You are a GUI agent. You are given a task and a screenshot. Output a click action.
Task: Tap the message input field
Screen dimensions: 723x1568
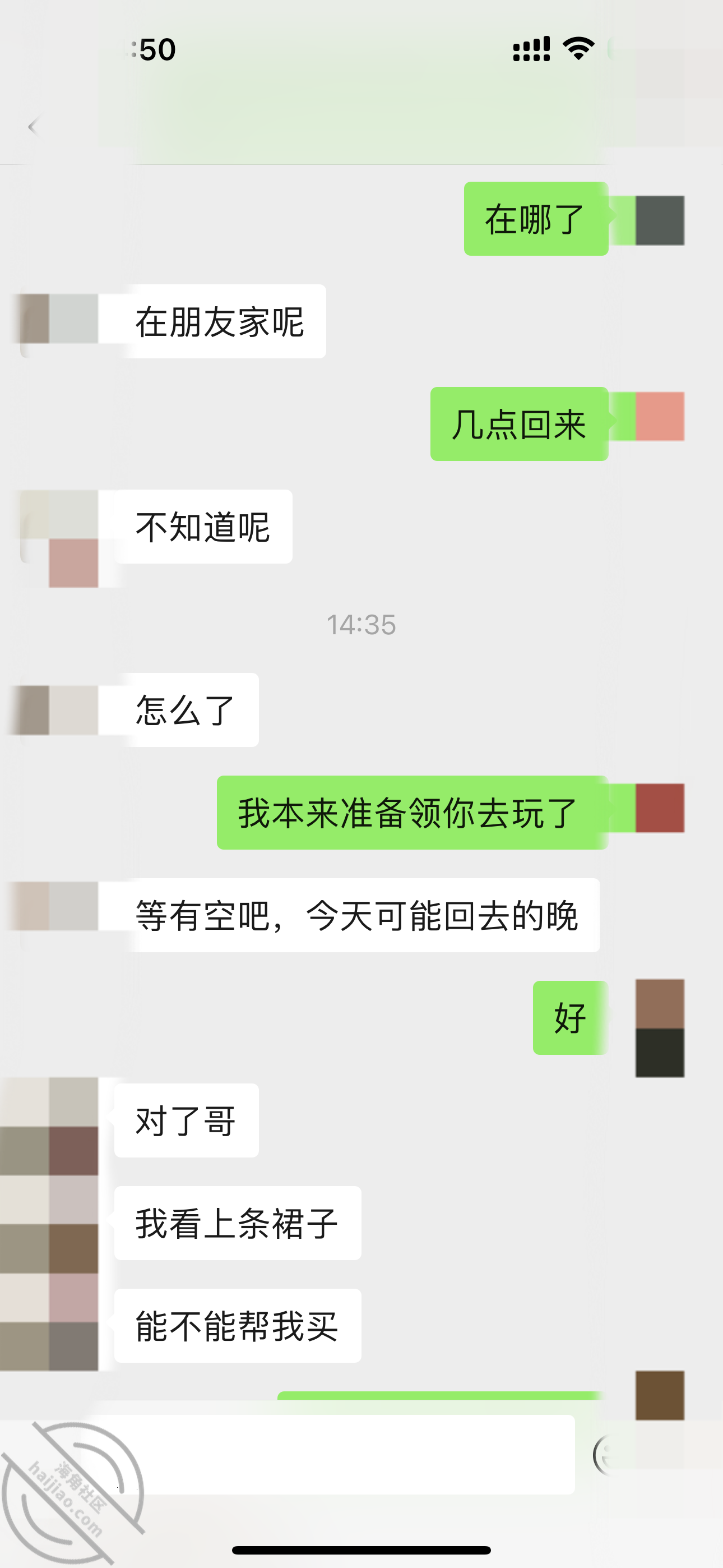[329, 1455]
